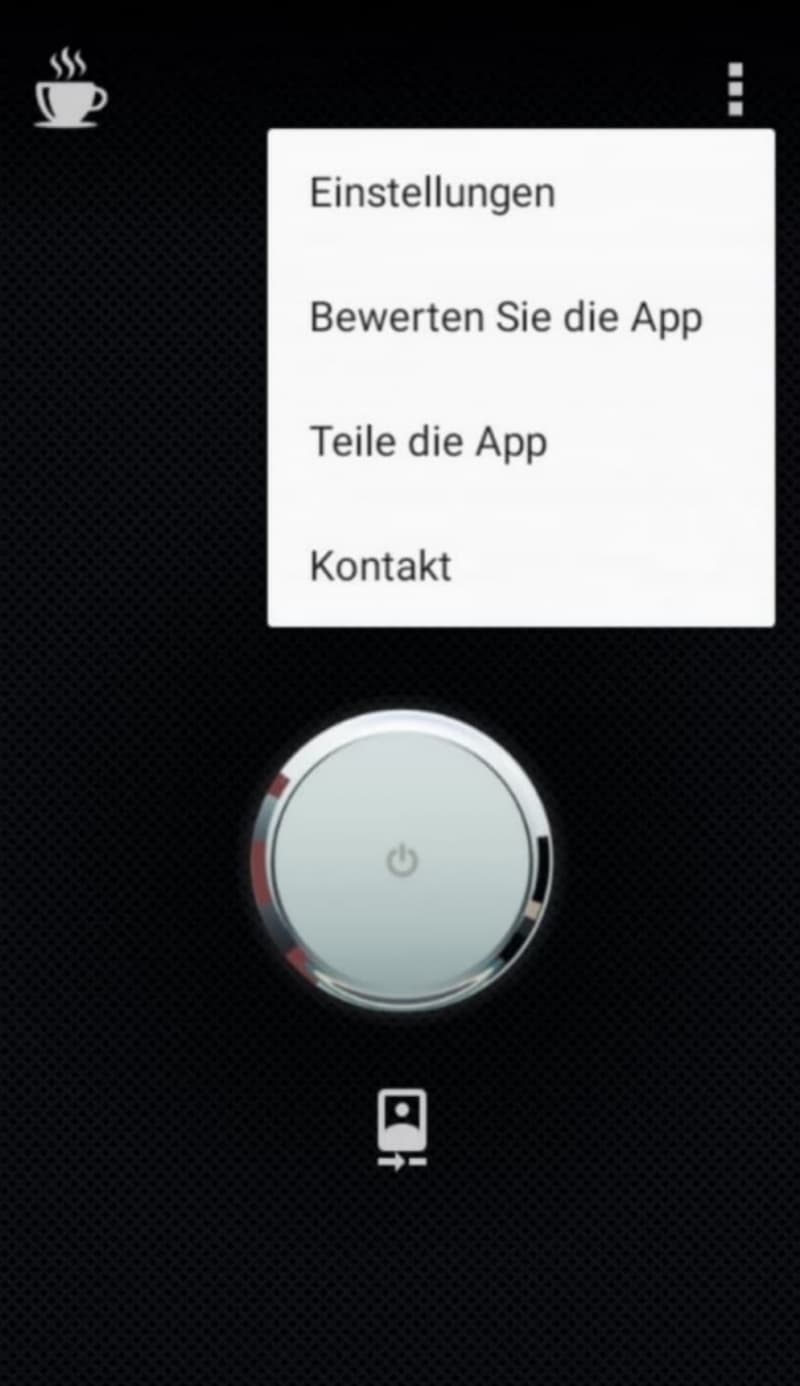Open Einstellungen from the menu
The width and height of the screenshot is (800, 1386).
point(521,192)
